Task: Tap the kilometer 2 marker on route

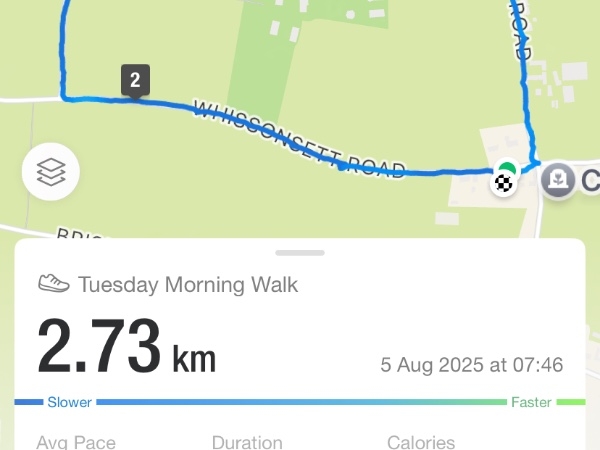Action: [x=135, y=80]
